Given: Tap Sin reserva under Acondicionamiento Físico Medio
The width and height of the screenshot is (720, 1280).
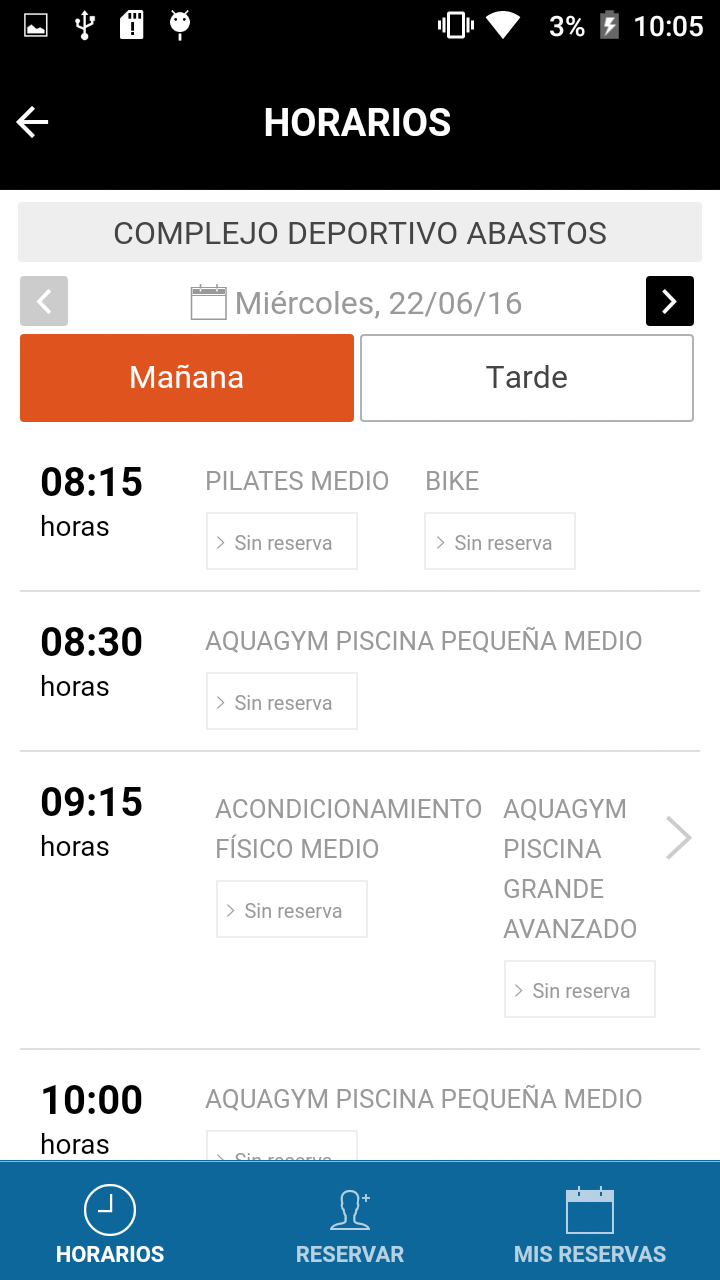Looking at the screenshot, I should pos(292,910).
